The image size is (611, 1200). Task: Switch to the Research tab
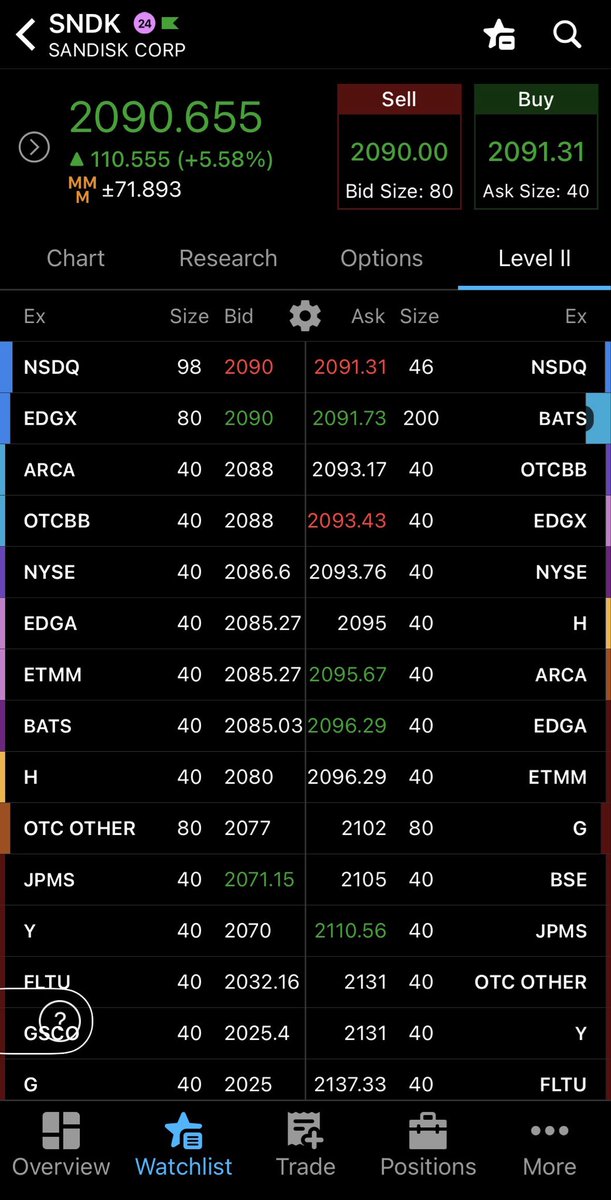pos(228,258)
